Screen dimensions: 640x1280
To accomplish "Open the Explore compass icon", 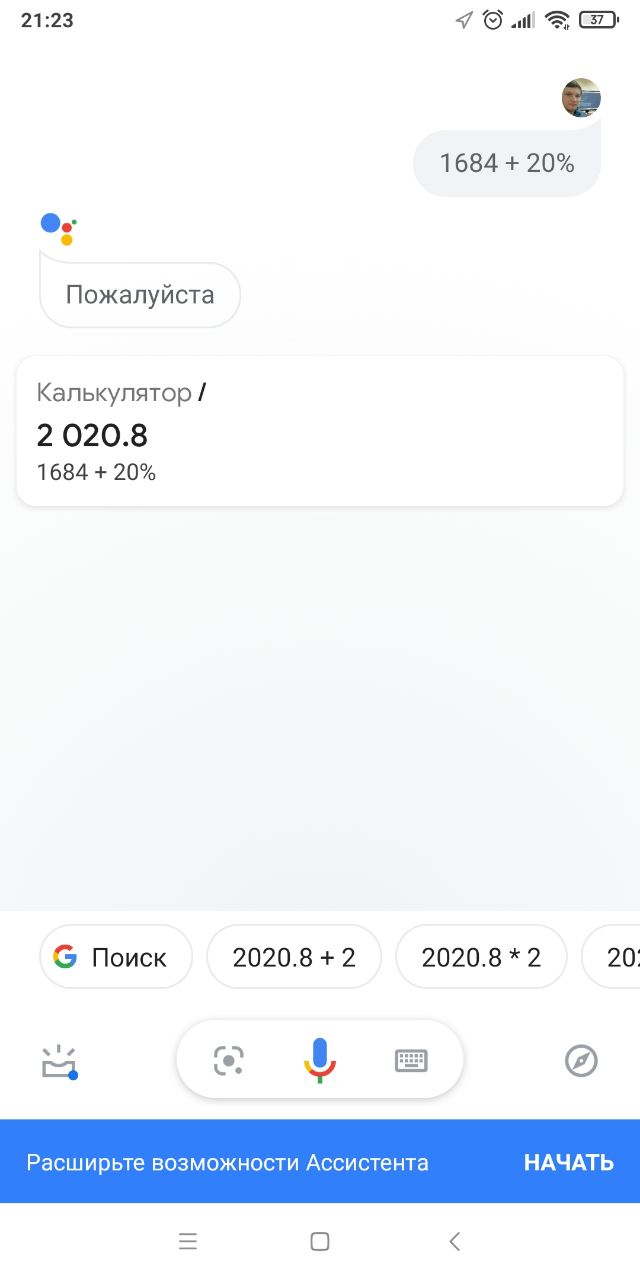I will click(581, 1060).
